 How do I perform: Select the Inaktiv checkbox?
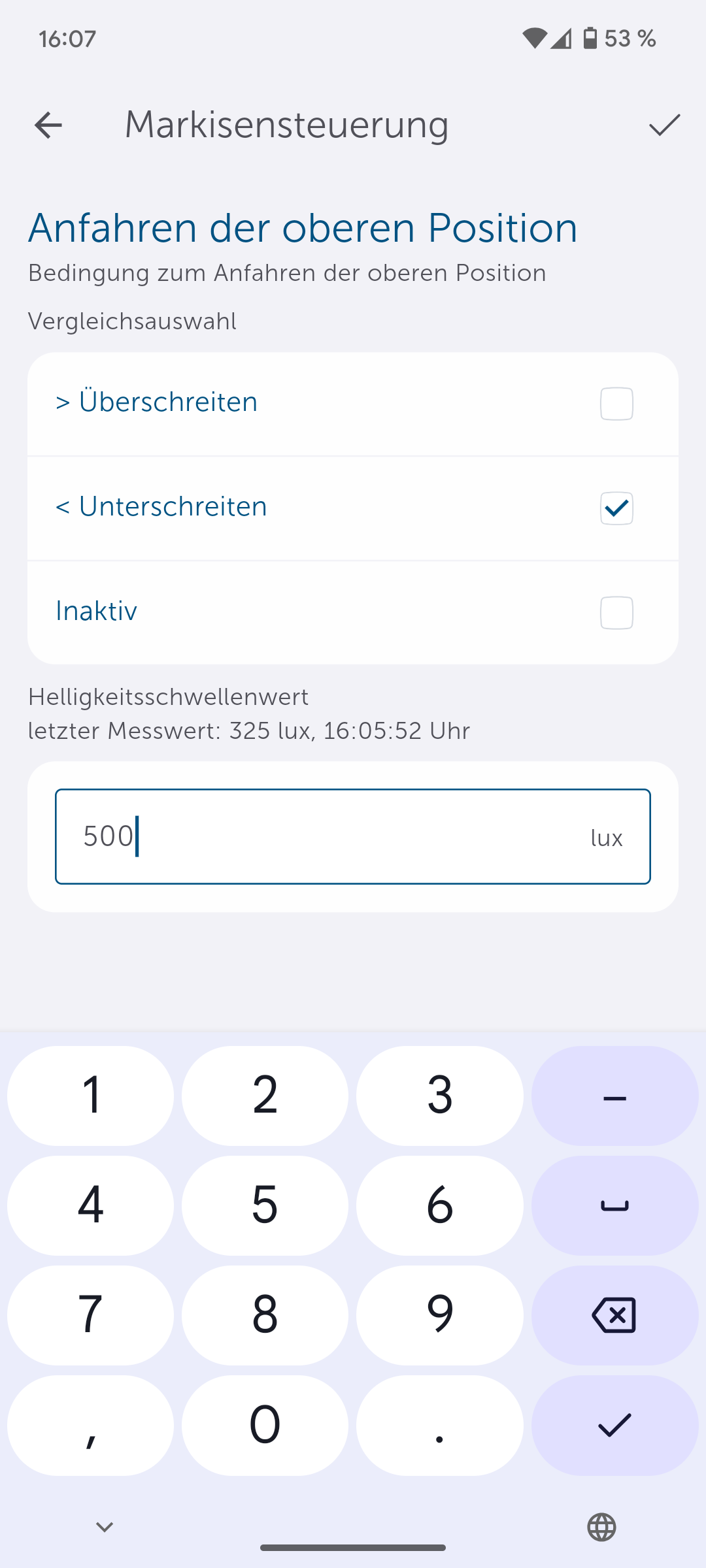(616, 613)
